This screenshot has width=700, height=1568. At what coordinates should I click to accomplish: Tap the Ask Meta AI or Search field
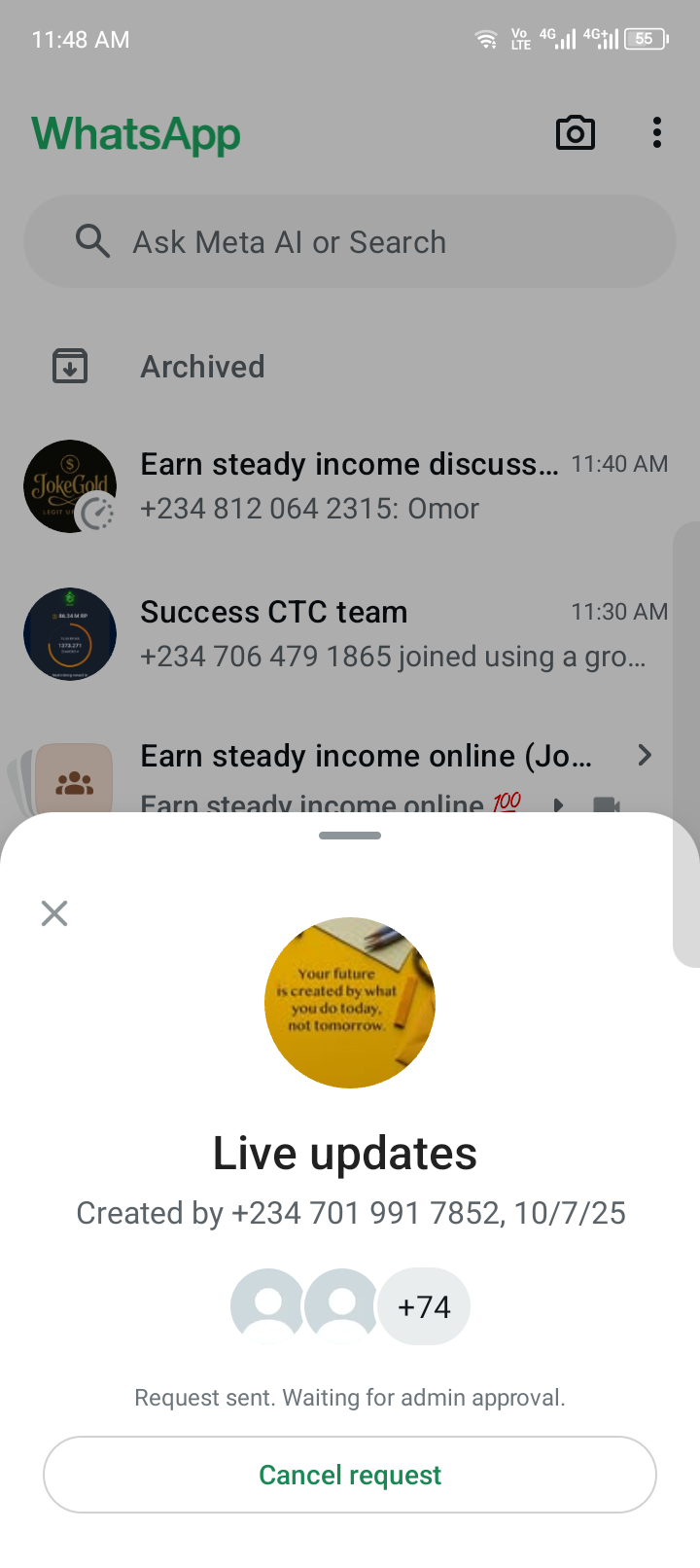(x=350, y=241)
